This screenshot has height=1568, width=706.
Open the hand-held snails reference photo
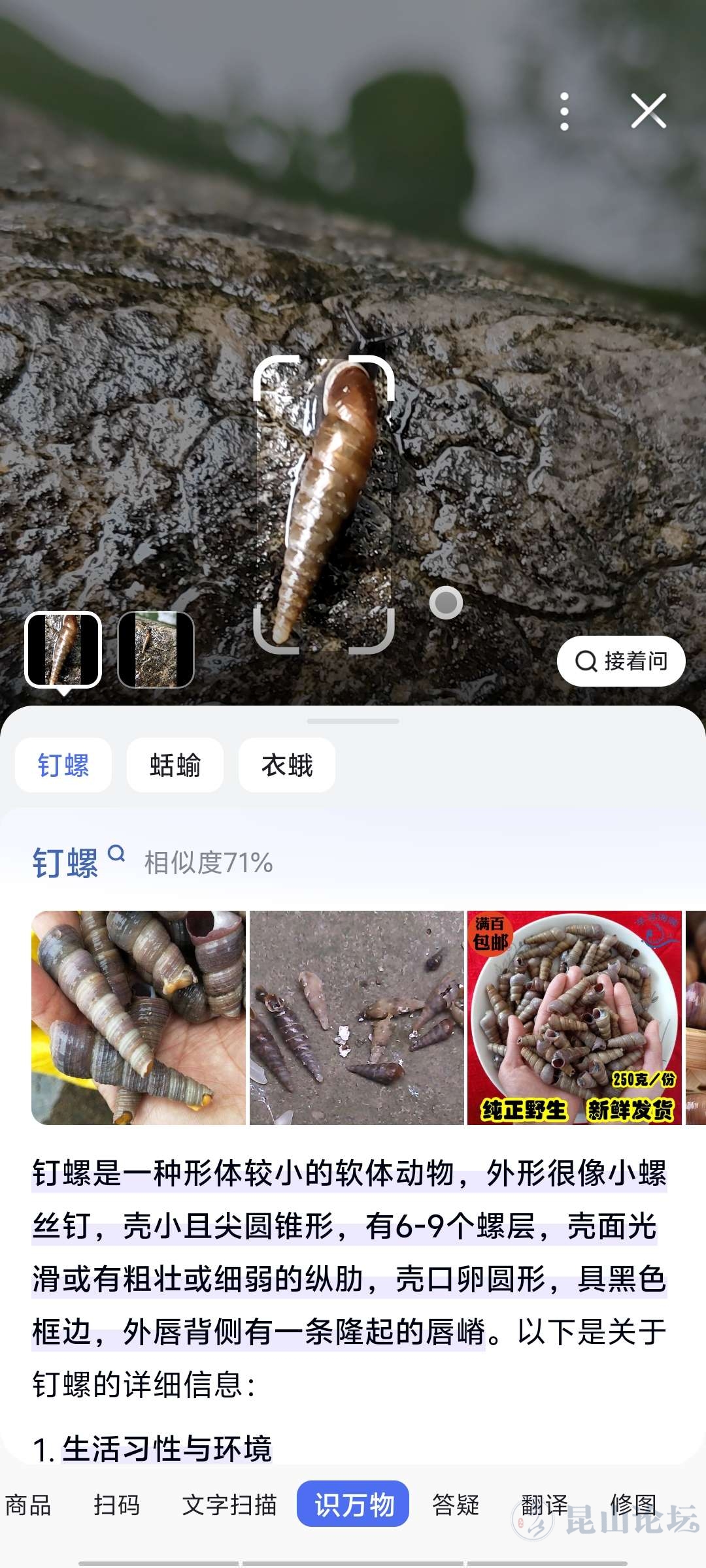[139, 1017]
